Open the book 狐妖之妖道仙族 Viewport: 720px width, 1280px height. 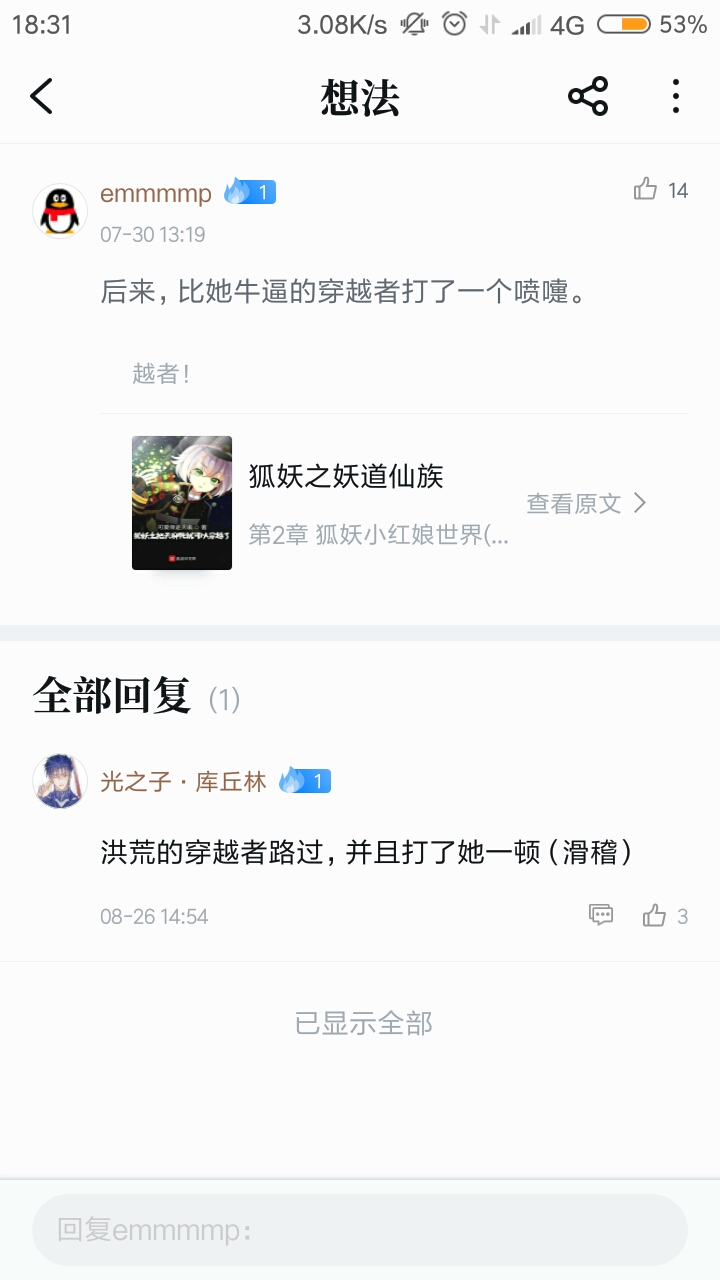coord(346,477)
